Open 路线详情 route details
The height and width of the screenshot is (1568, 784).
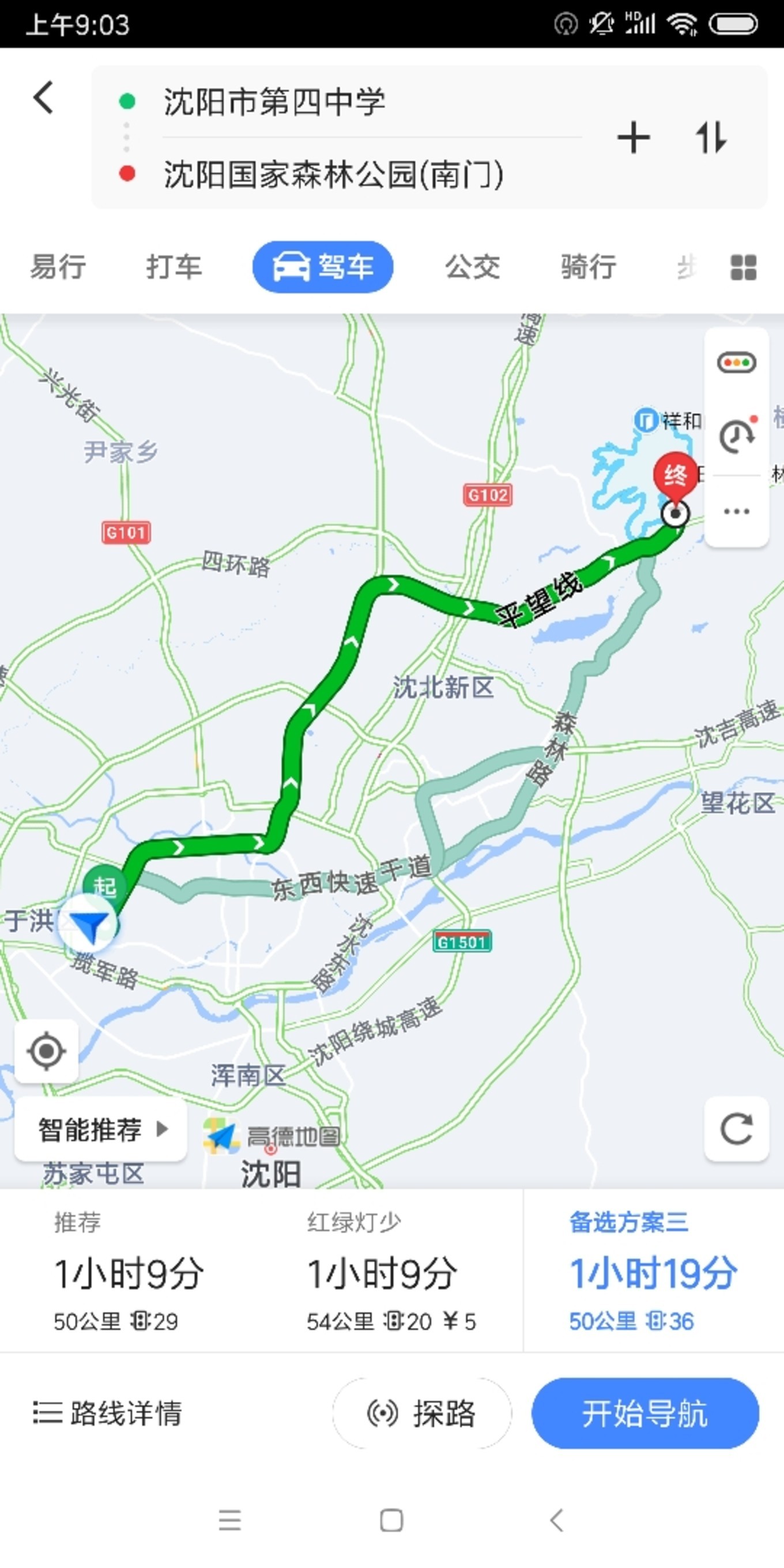[108, 1414]
